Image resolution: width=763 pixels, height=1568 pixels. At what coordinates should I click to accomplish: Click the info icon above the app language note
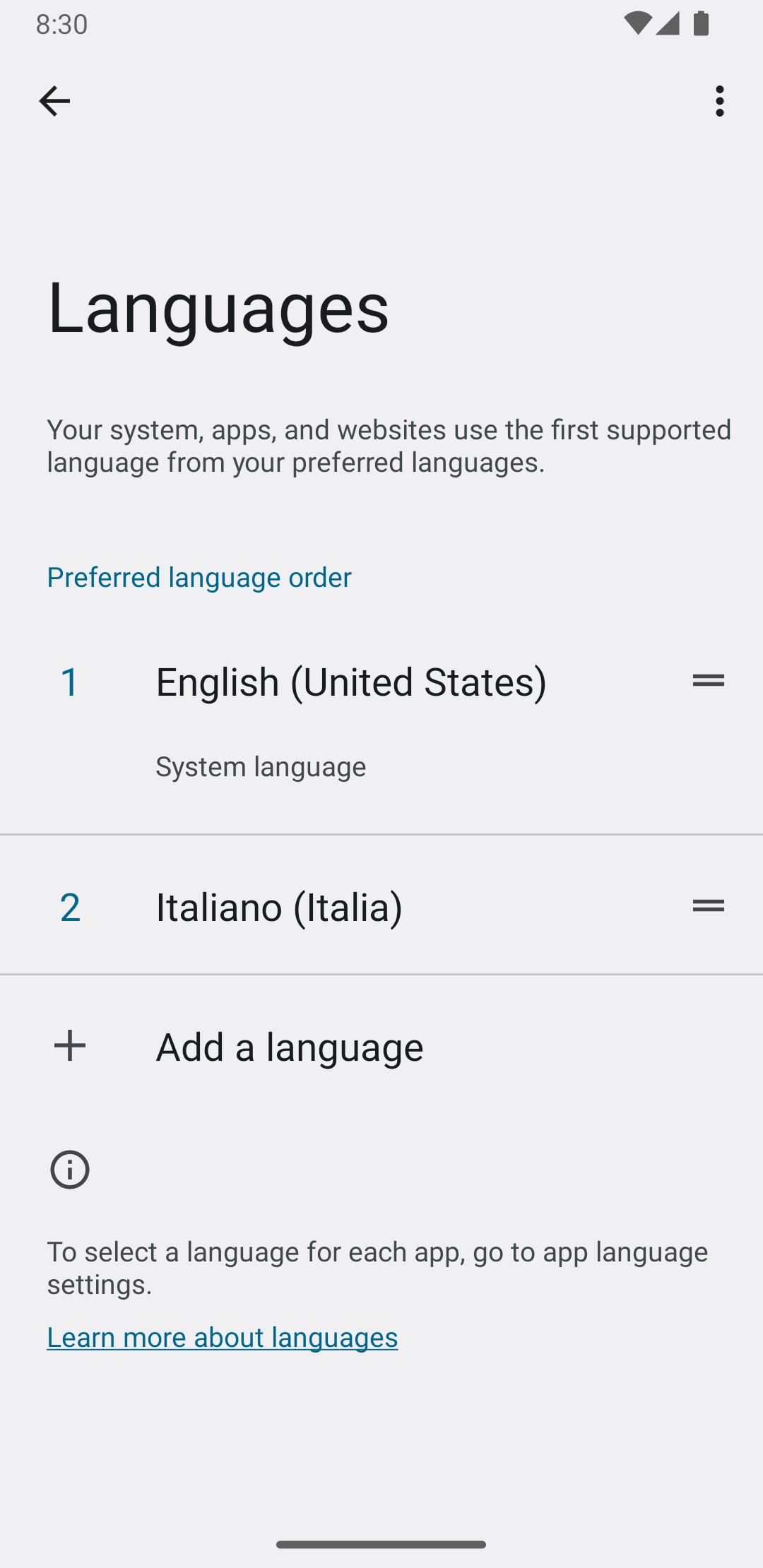click(x=69, y=1169)
